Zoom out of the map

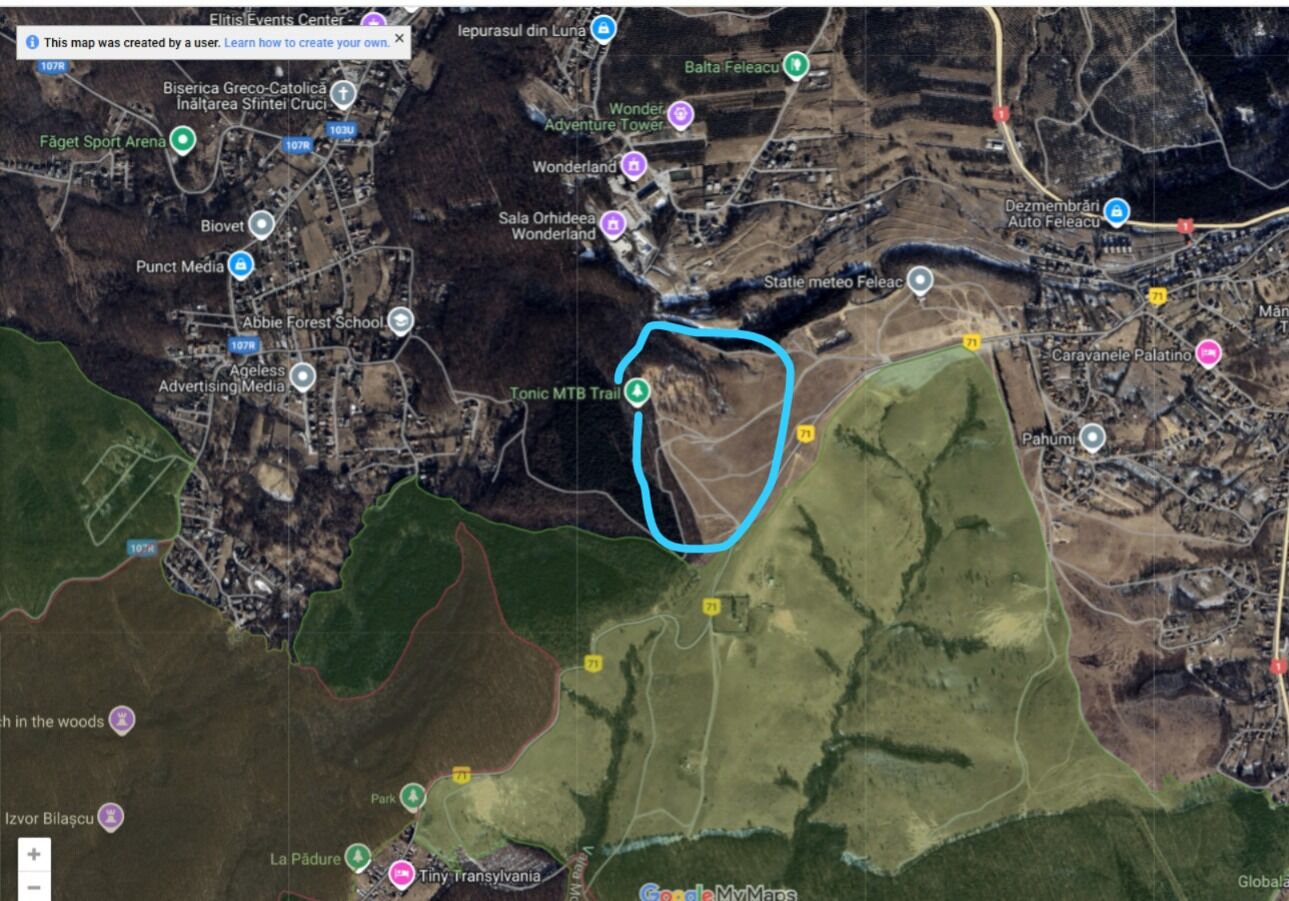(34, 887)
